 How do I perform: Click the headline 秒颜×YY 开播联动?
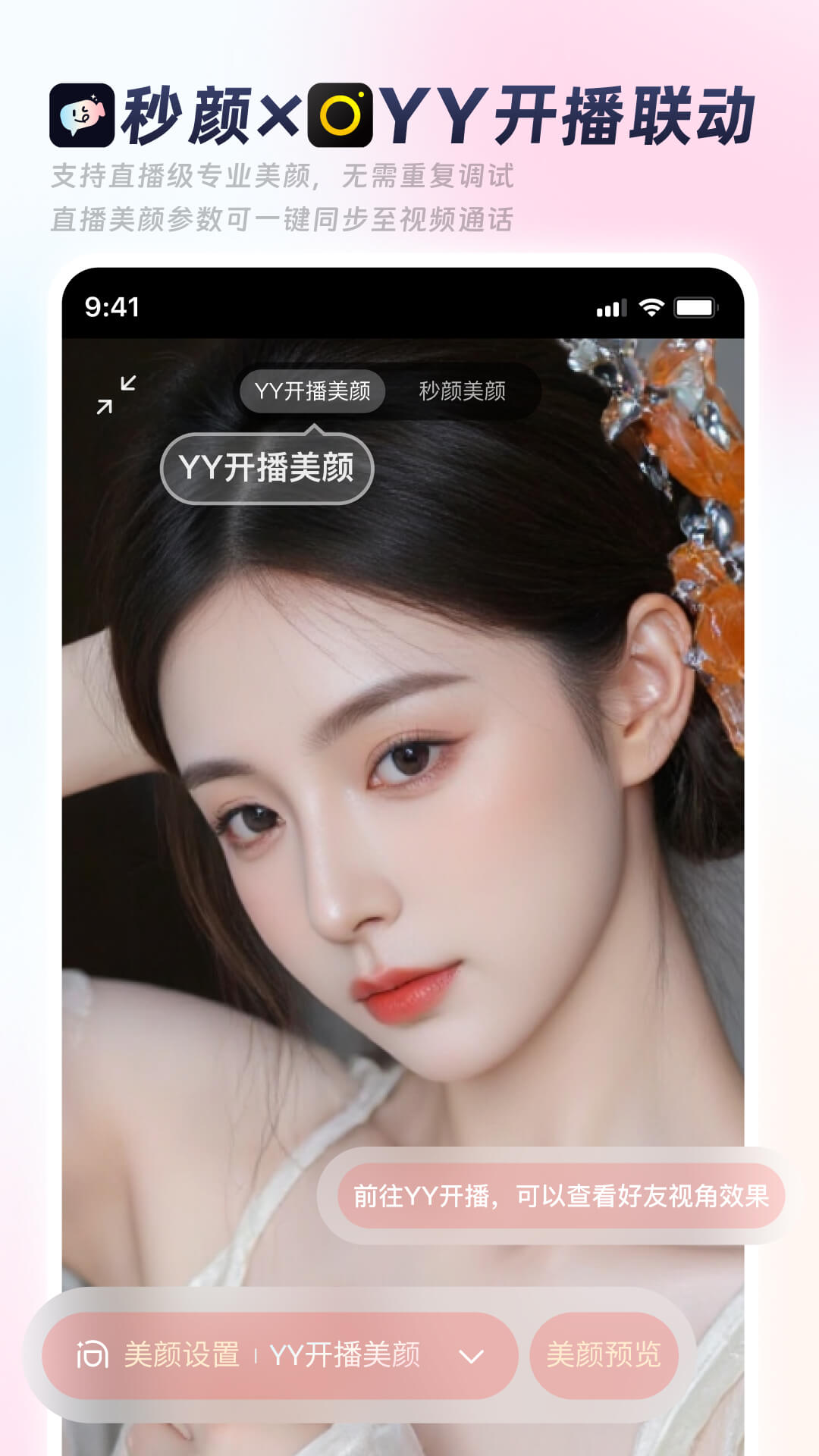coord(409,115)
